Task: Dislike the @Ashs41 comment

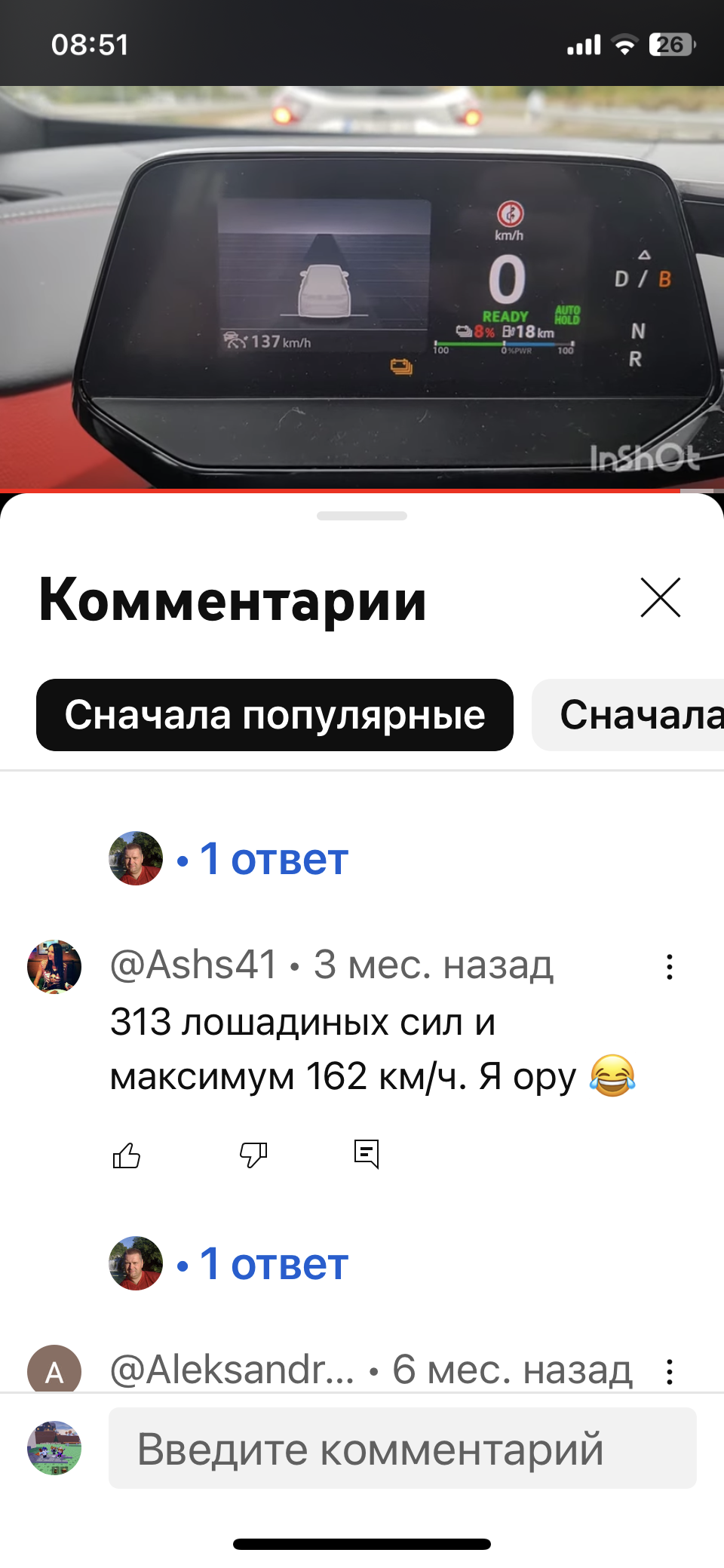Action: pyautogui.click(x=253, y=1154)
